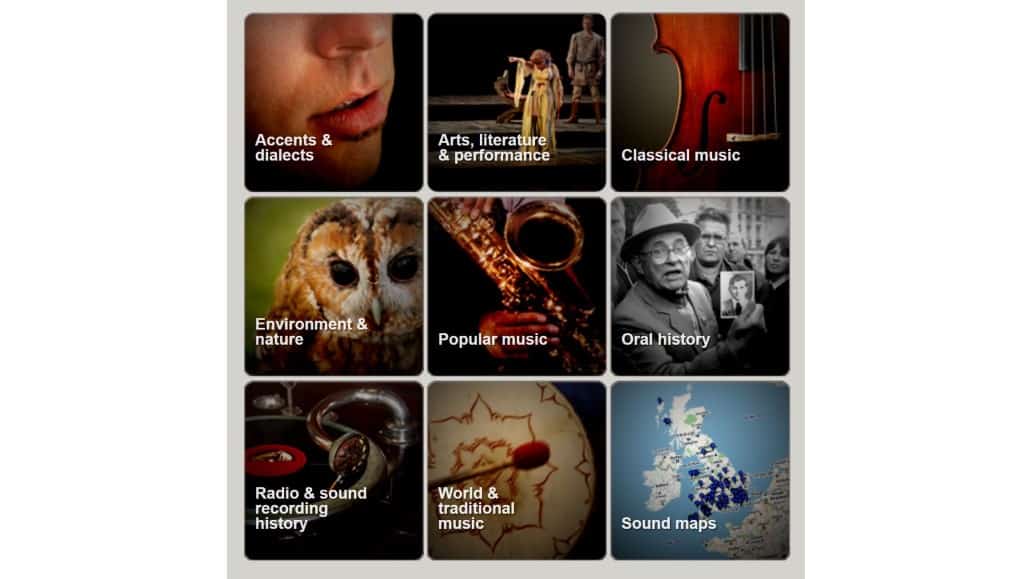Go to the Popular music category
1030x579 pixels.
(x=516, y=286)
